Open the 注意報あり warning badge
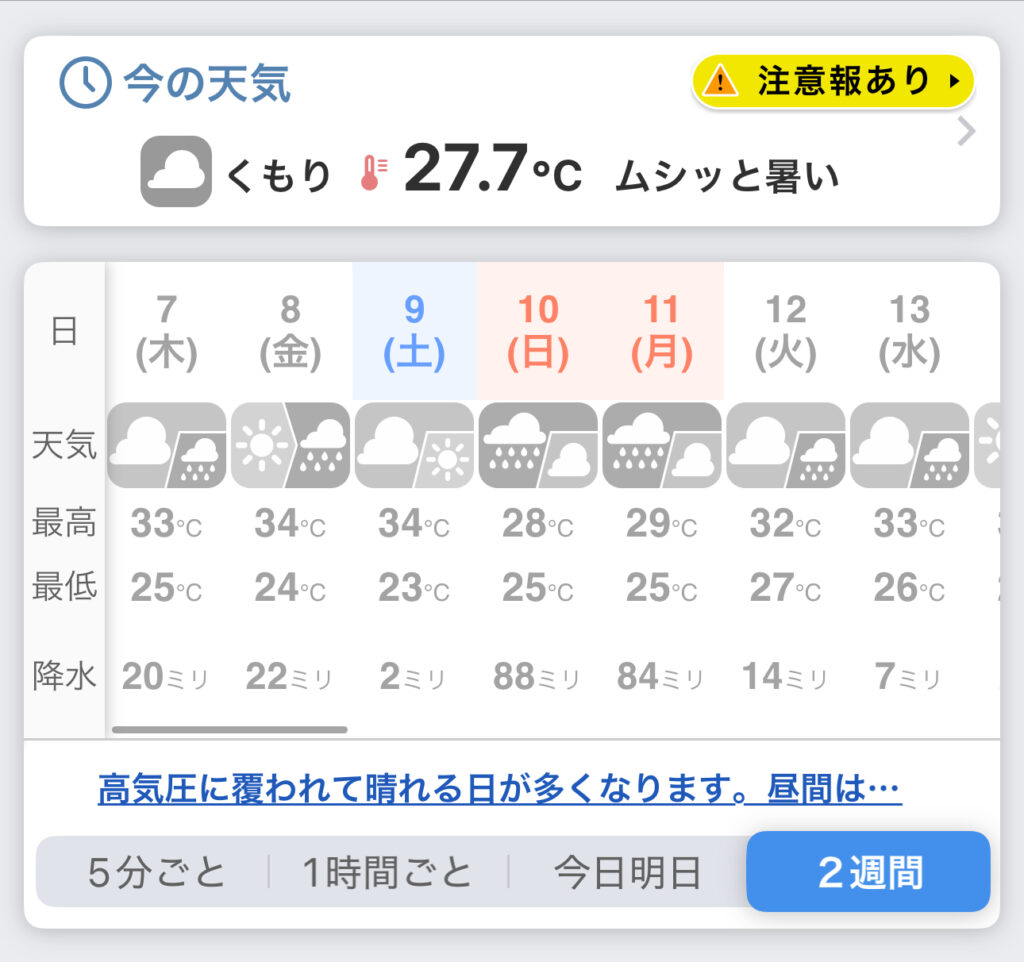Screen dimensions: 1024x962 coord(833,81)
